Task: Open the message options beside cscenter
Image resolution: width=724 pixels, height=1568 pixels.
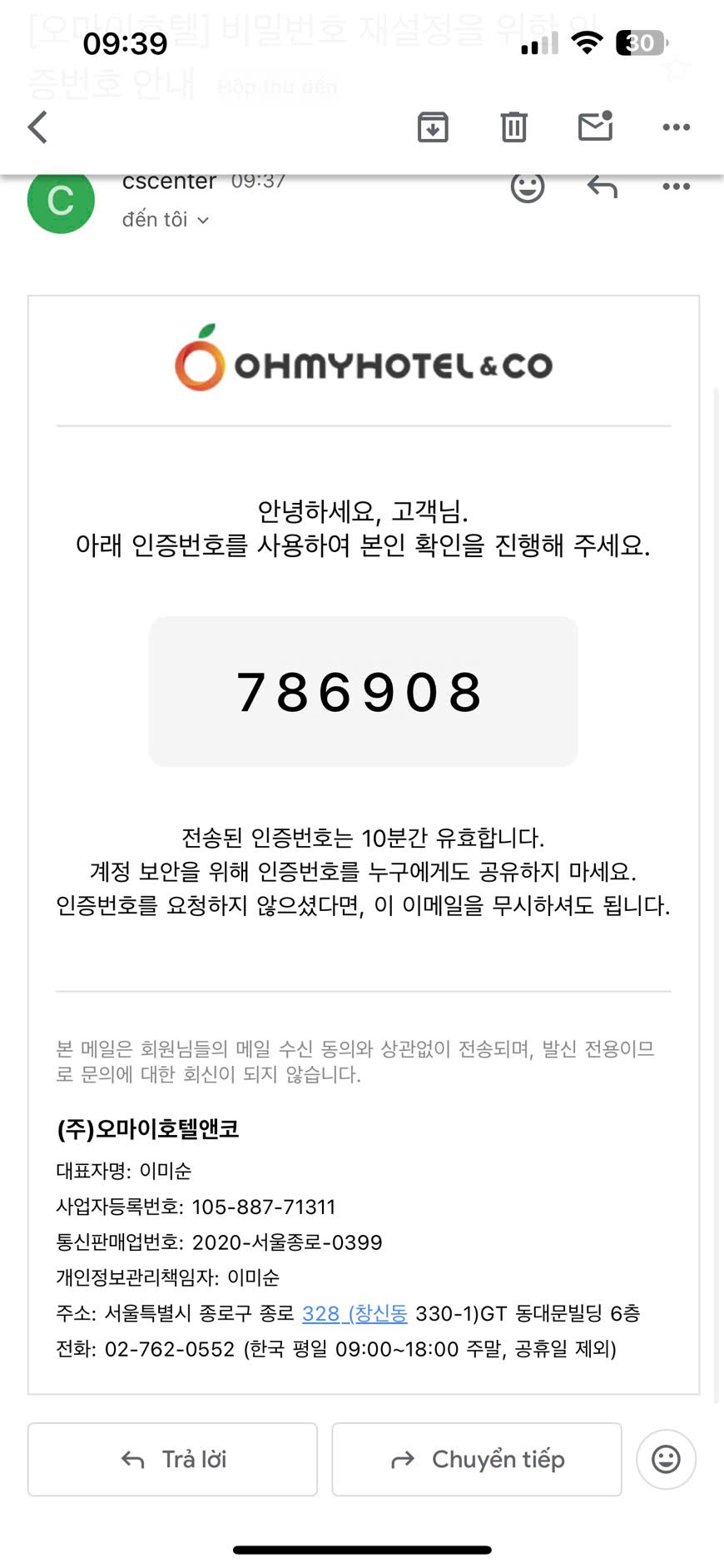Action: pyautogui.click(x=676, y=187)
